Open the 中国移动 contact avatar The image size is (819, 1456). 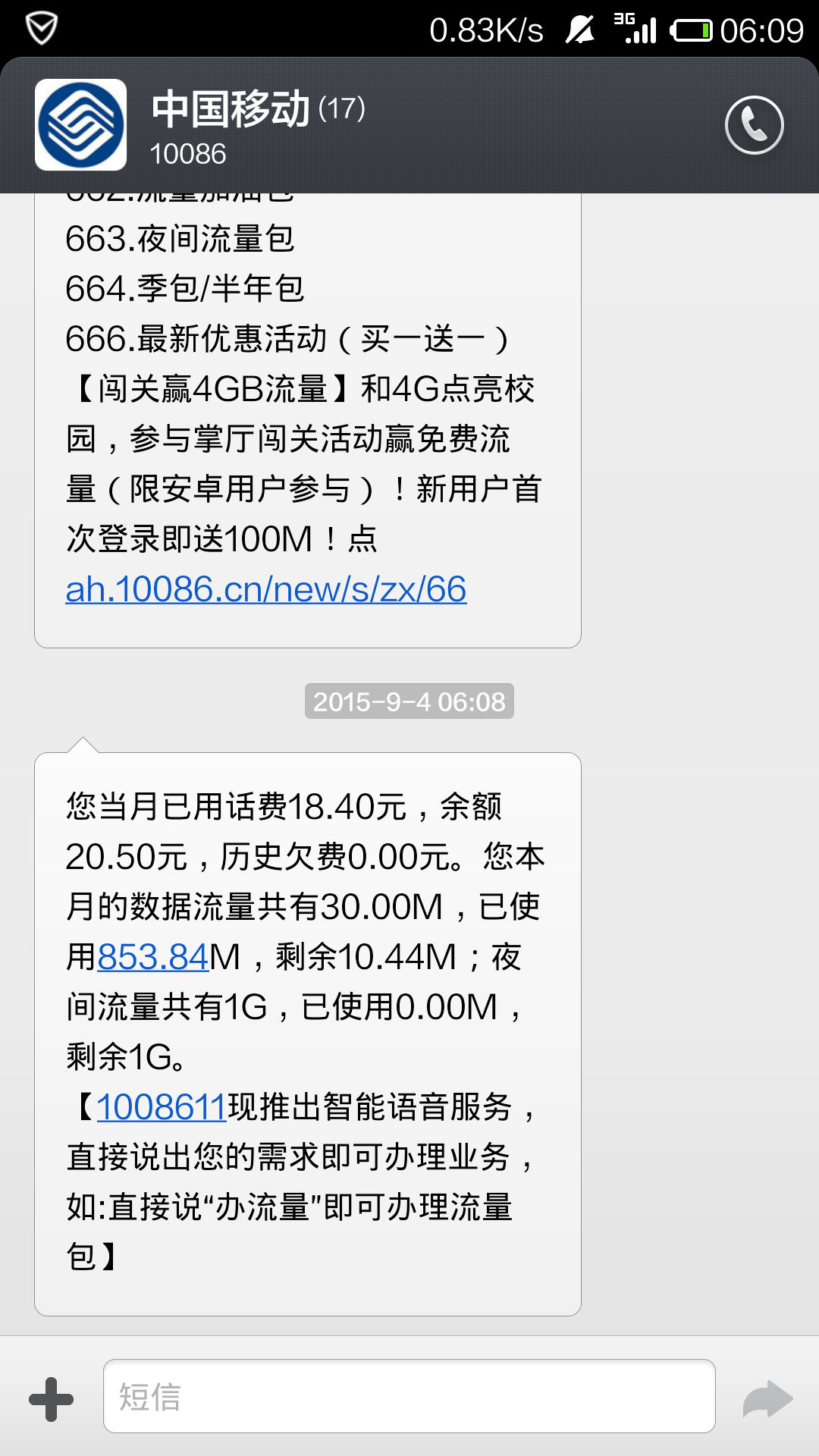(81, 125)
